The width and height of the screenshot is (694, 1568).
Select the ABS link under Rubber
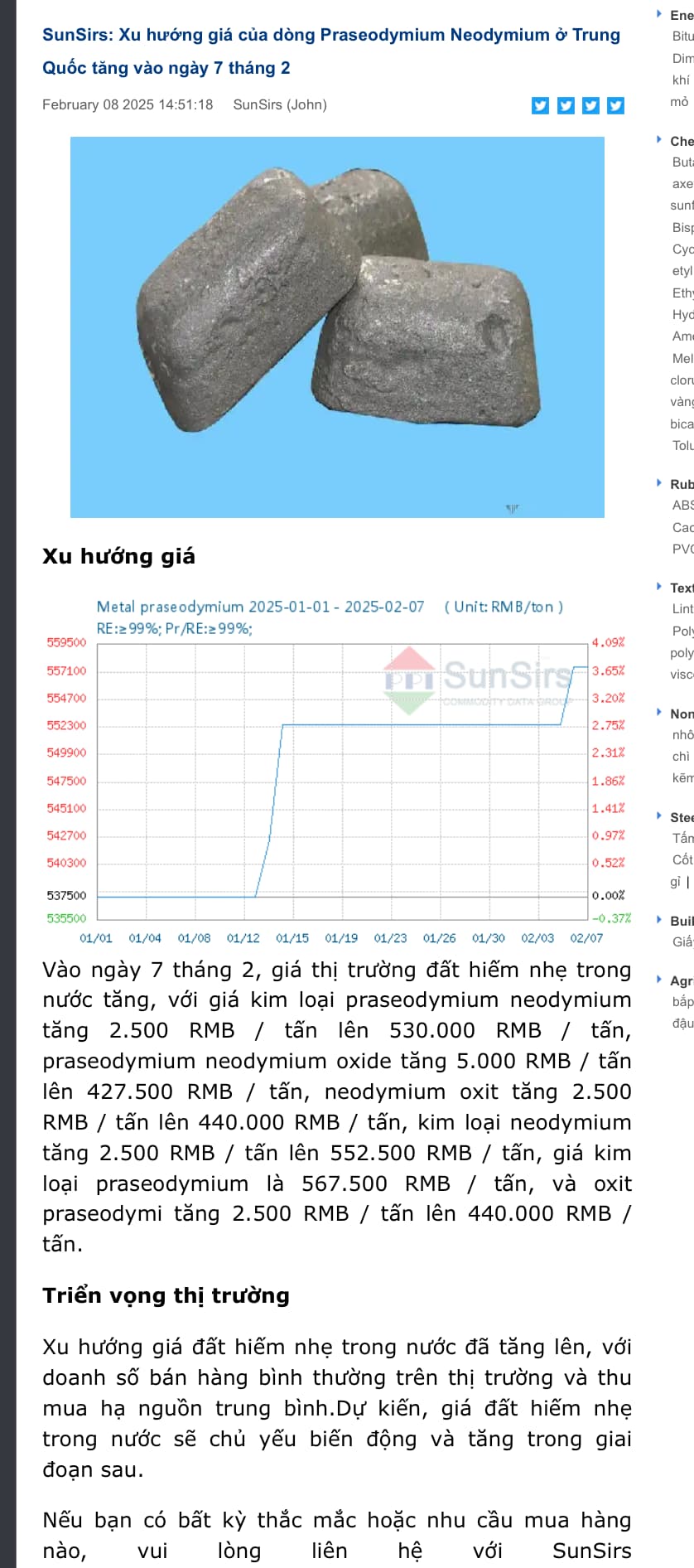click(683, 505)
